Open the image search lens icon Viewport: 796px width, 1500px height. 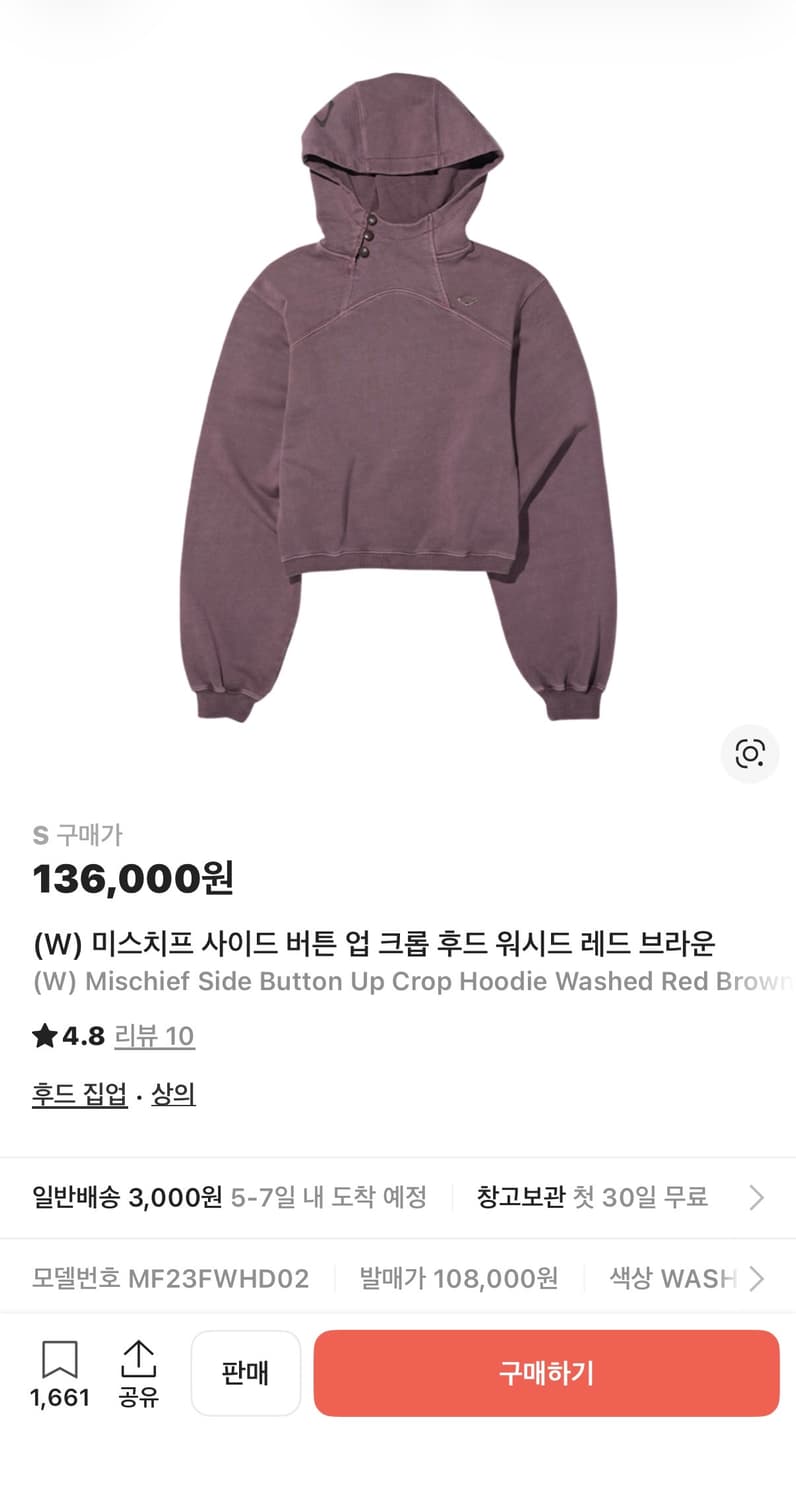pos(752,755)
